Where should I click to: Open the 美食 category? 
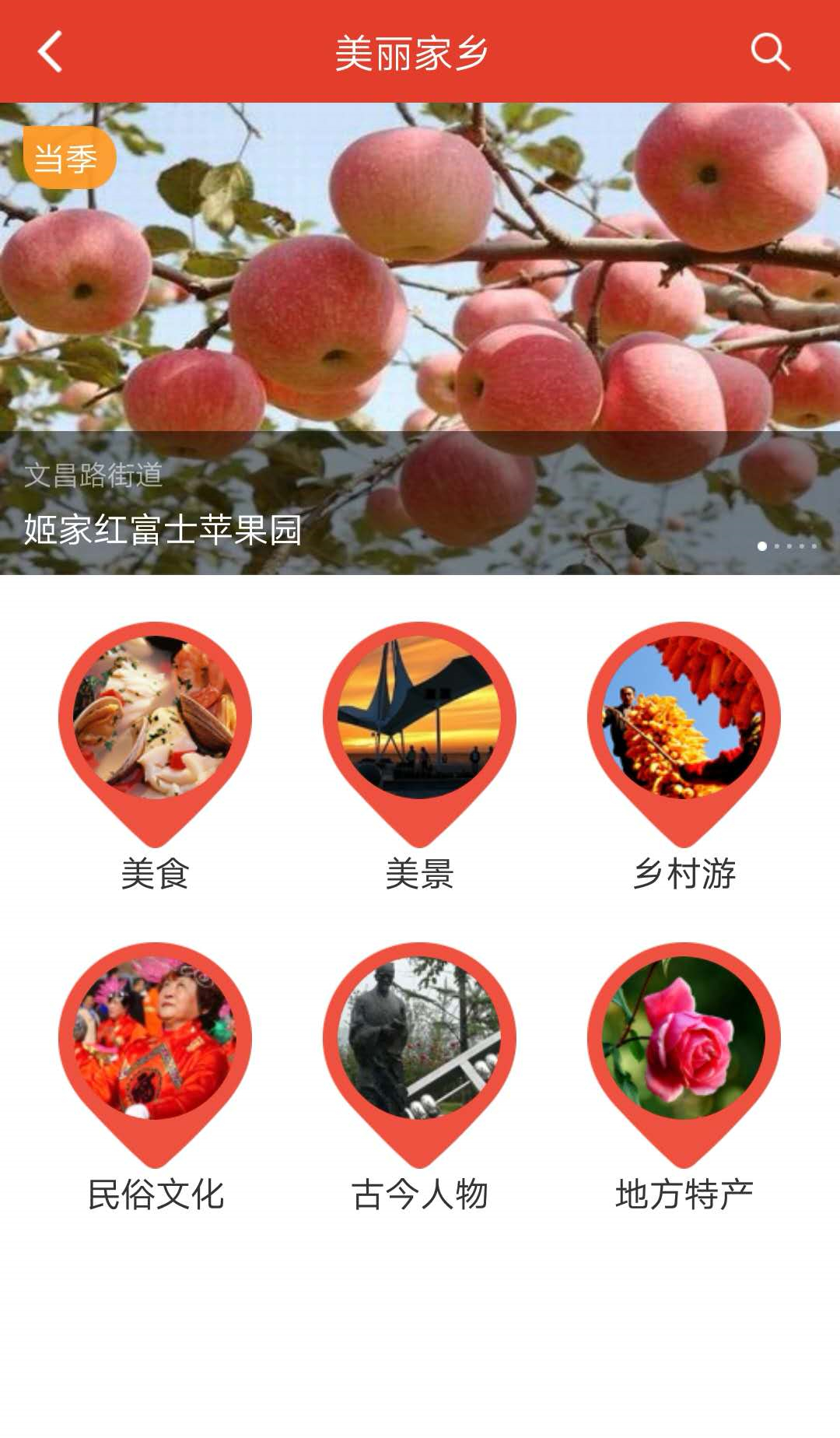[156, 756]
